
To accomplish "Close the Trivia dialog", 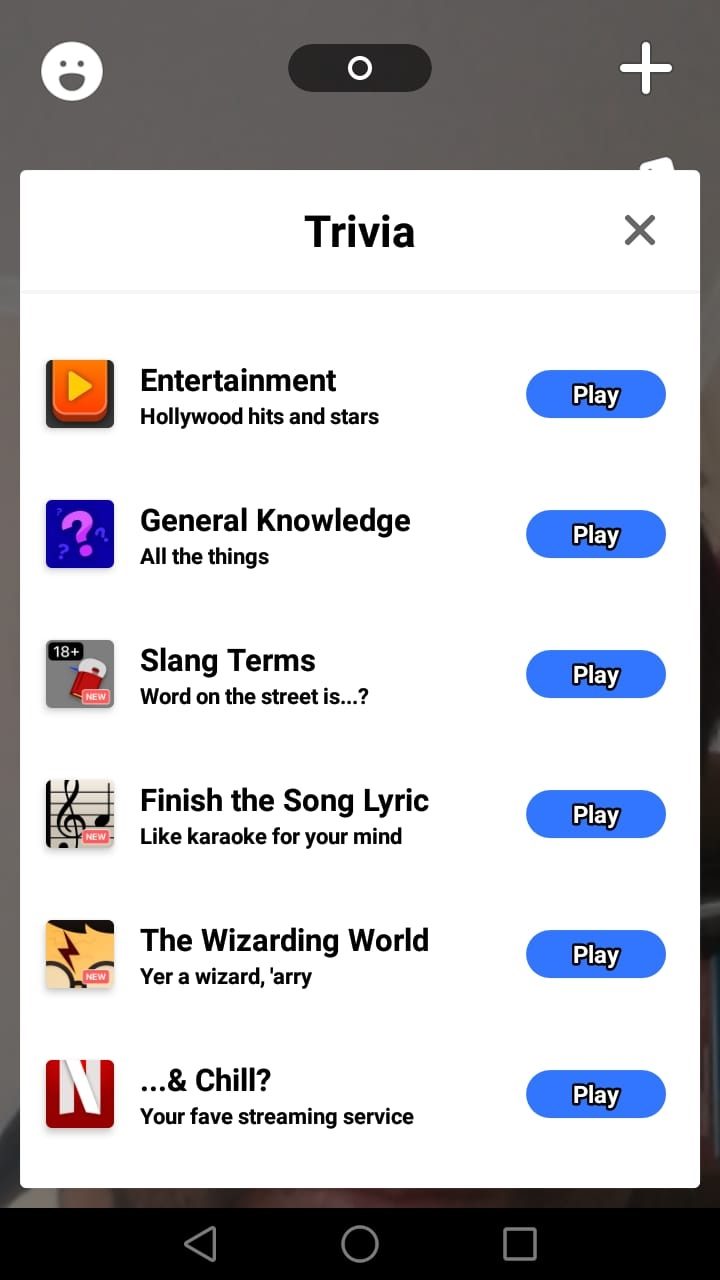I will (639, 230).
